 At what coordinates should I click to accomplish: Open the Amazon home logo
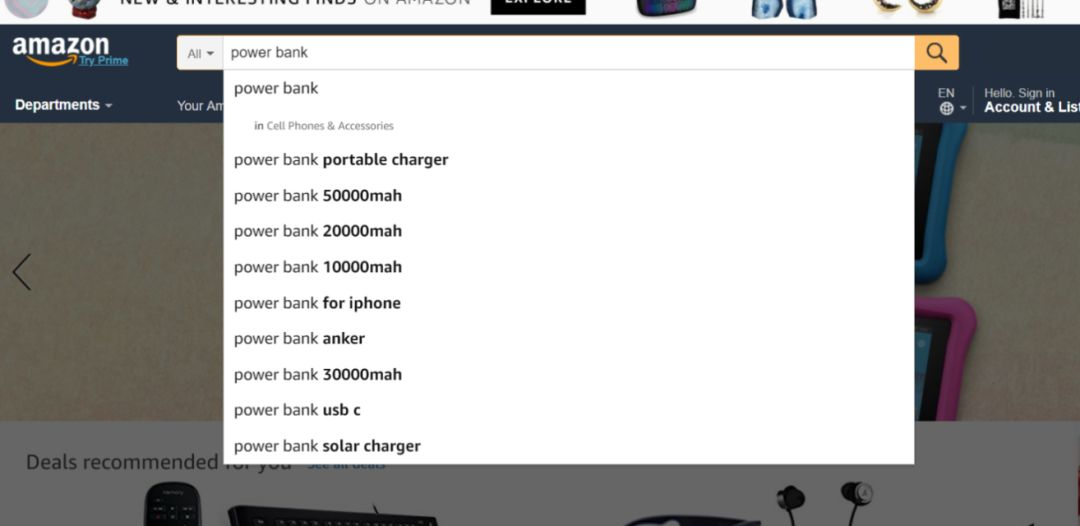60,46
